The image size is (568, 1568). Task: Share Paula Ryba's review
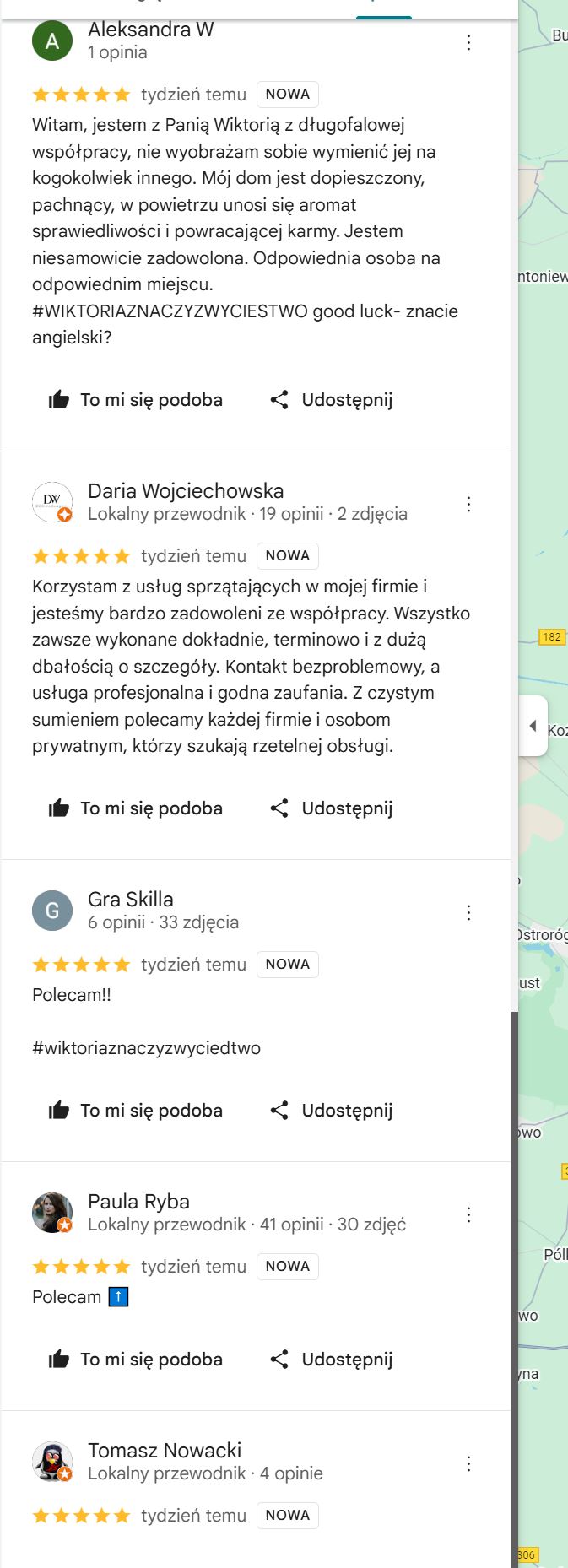pos(332,1360)
